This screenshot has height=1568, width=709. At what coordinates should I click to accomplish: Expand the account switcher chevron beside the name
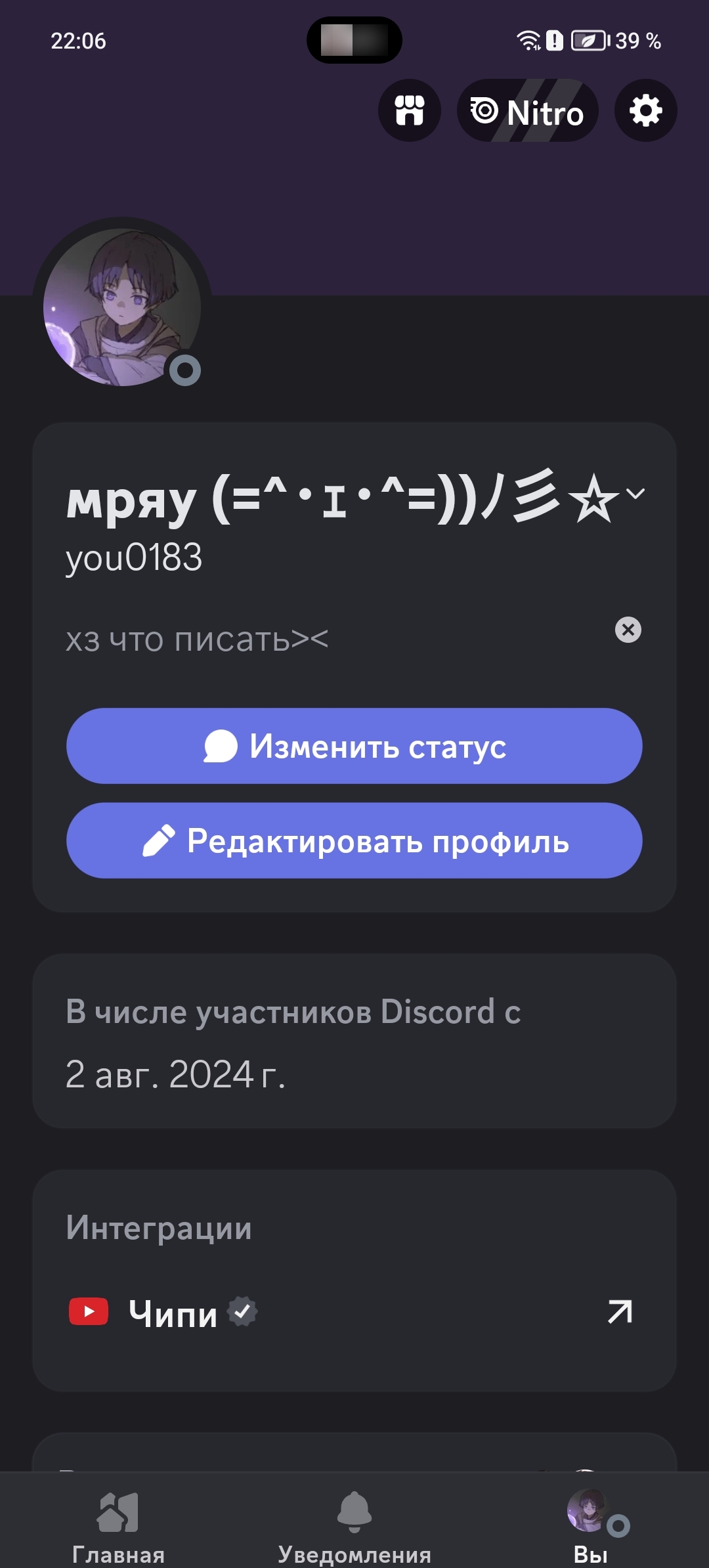coord(635,494)
